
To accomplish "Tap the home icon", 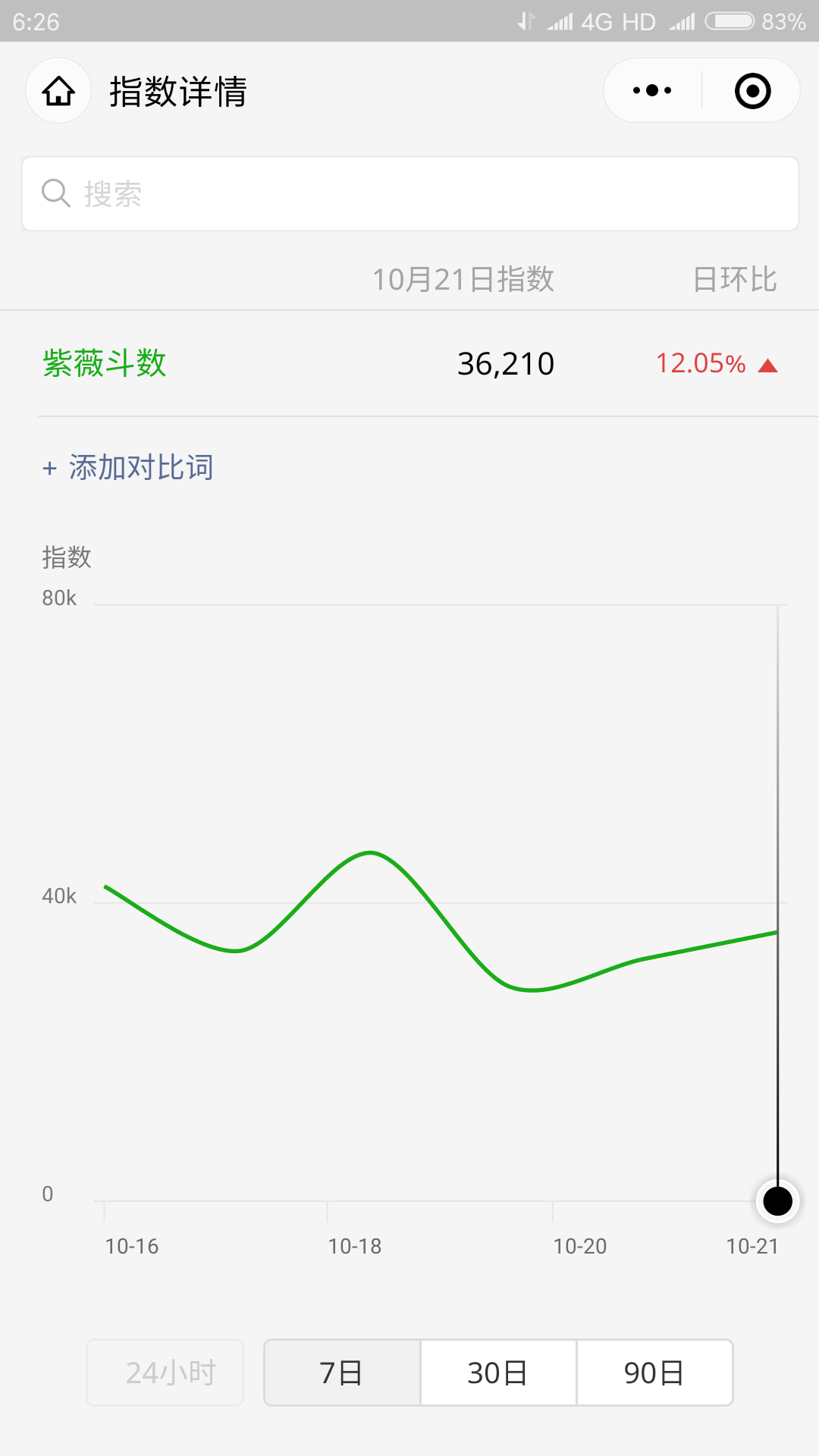I will 58,91.
